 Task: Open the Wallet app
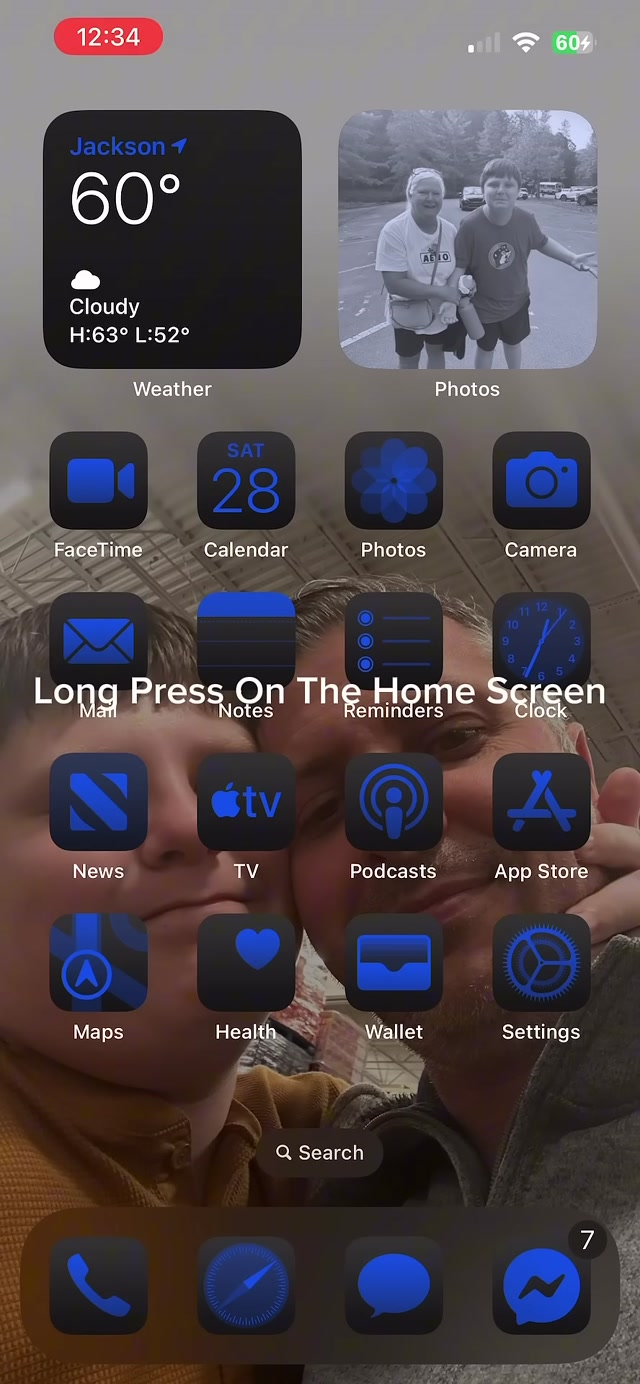[x=393, y=963]
